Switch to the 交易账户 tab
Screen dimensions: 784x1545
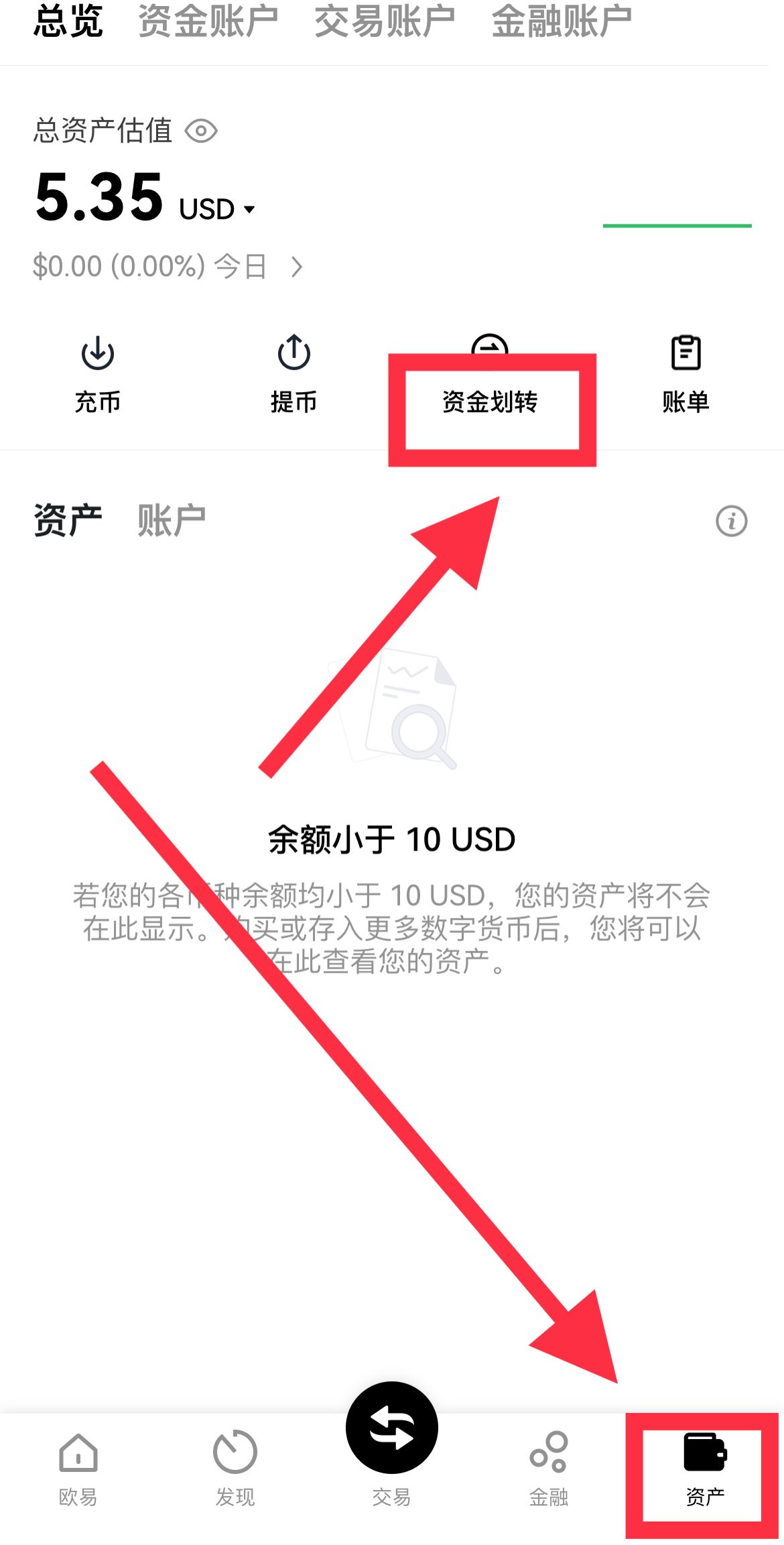385,21
